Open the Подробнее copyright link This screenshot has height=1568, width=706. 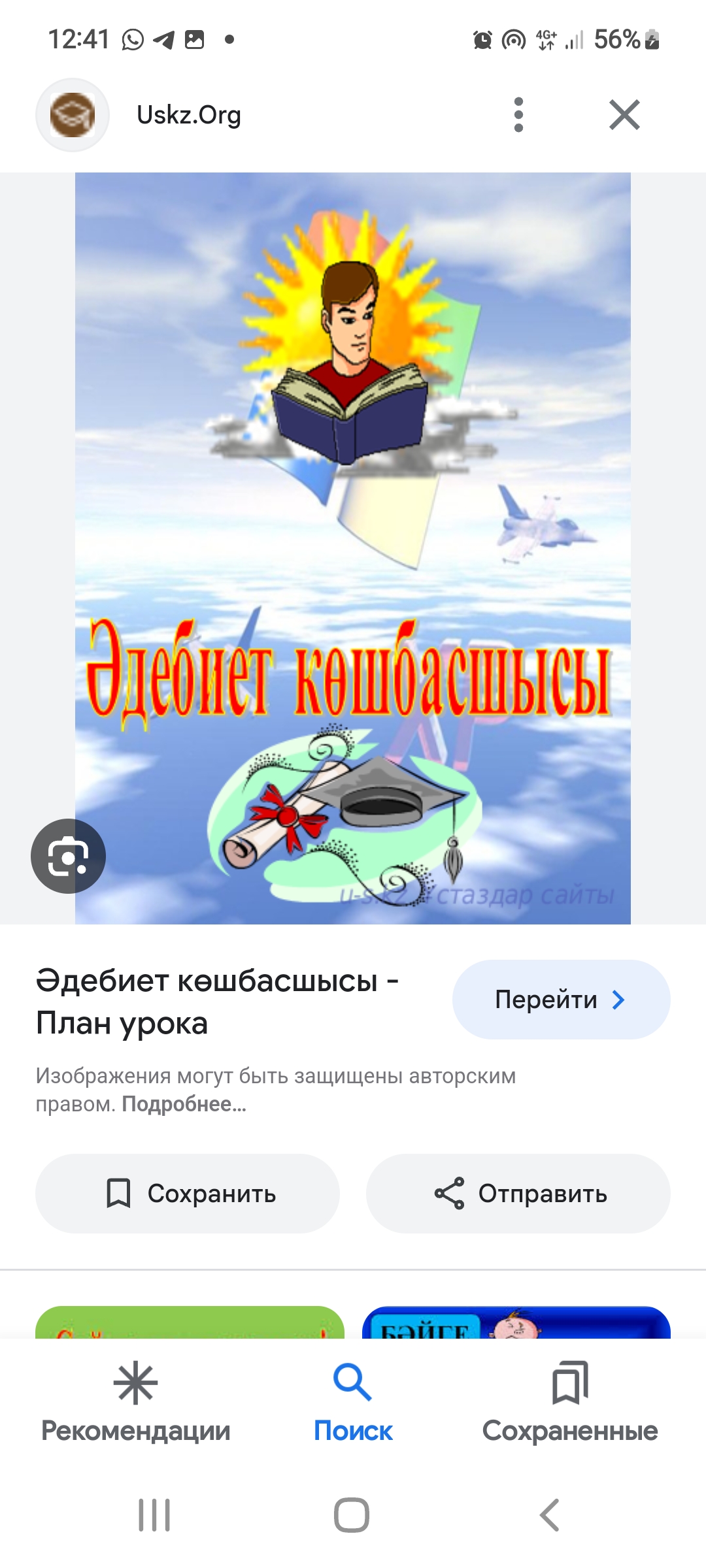(x=184, y=1104)
